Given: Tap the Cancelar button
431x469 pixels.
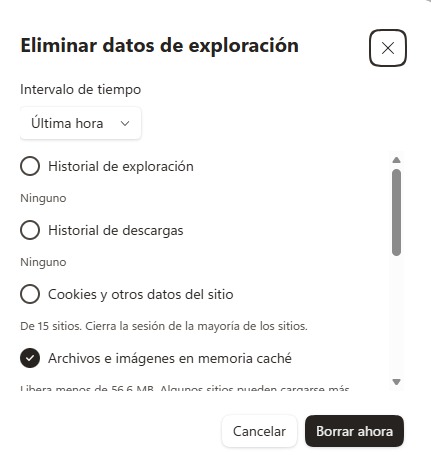Looking at the screenshot, I should (259, 431).
